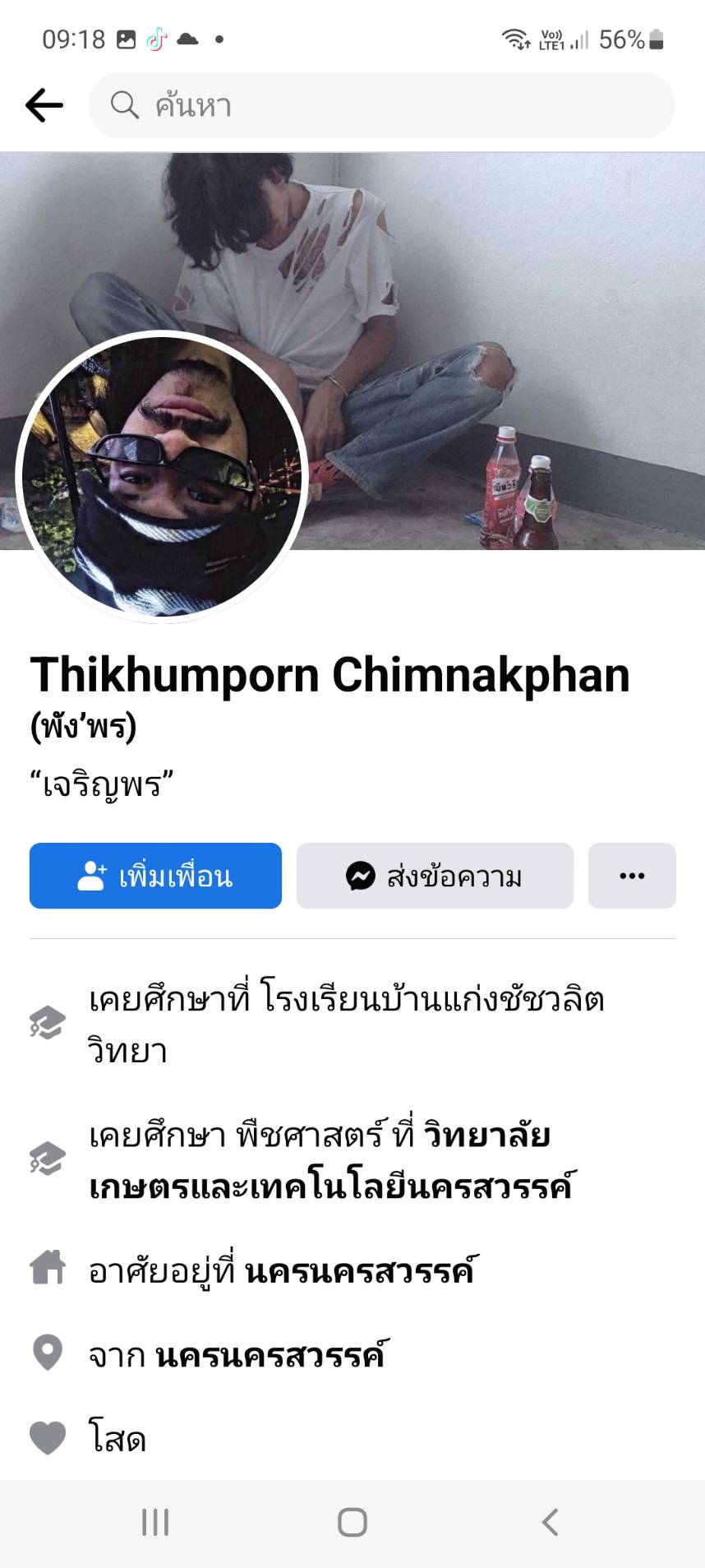This screenshot has width=705, height=1568.
Task: Tap the เพิ่มเพื่อน add friend button
Action: click(x=155, y=876)
